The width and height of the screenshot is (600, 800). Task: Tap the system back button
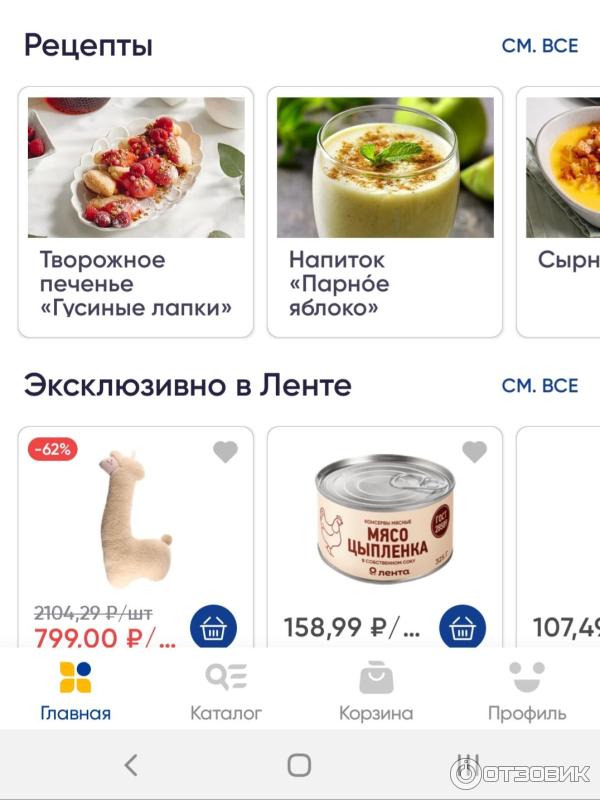click(130, 766)
